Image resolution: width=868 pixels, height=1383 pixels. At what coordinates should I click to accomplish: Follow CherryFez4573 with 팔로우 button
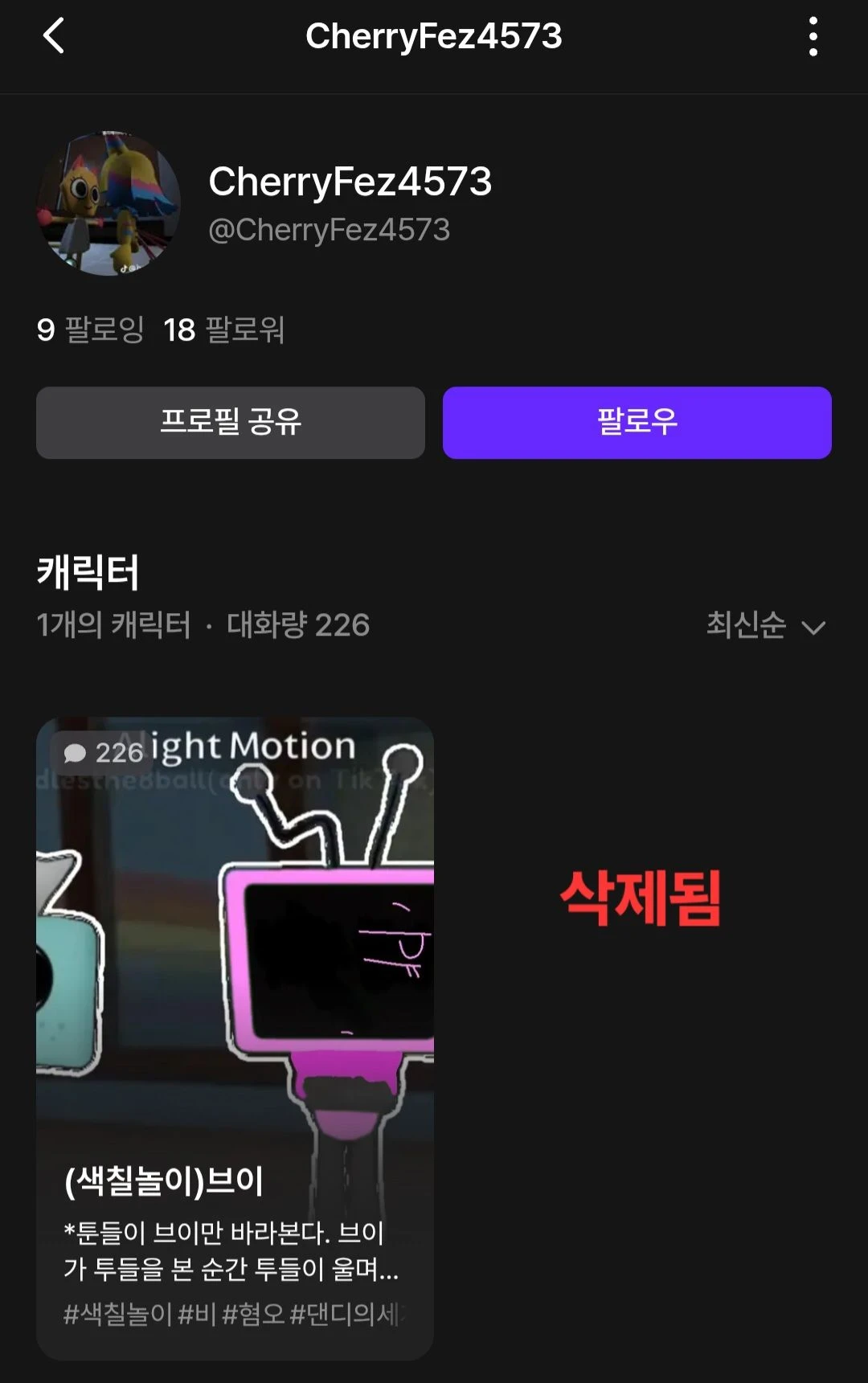click(637, 423)
